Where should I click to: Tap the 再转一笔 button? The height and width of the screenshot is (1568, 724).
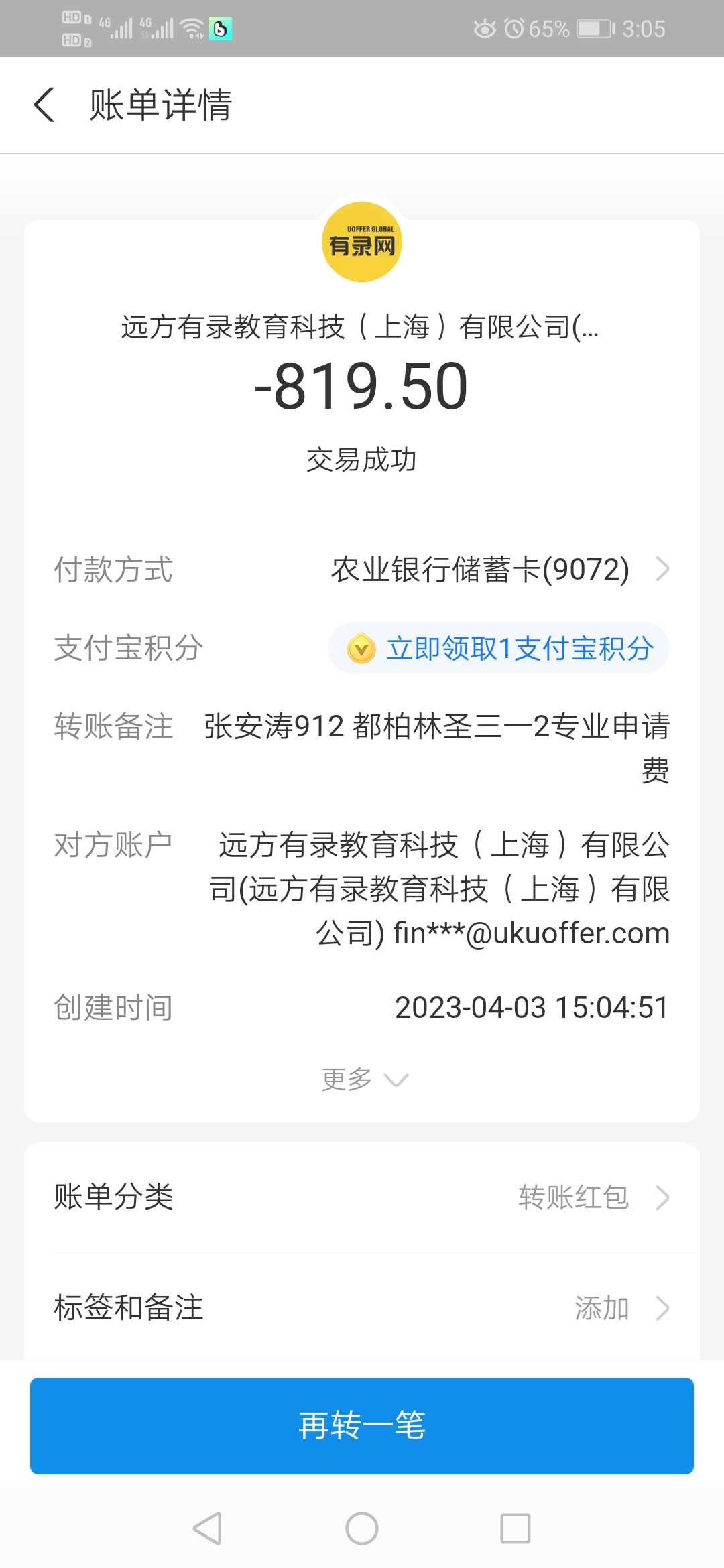(362, 1425)
